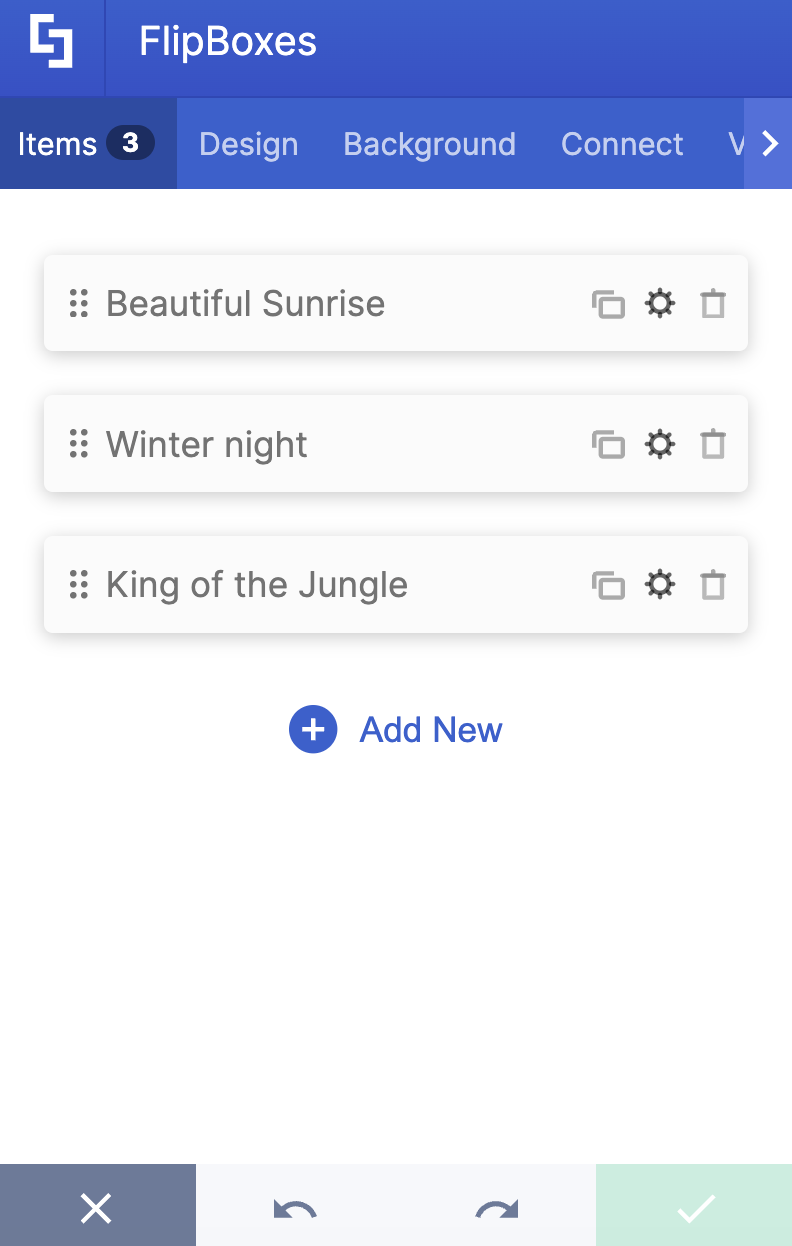Select the Connect tab

click(621, 143)
